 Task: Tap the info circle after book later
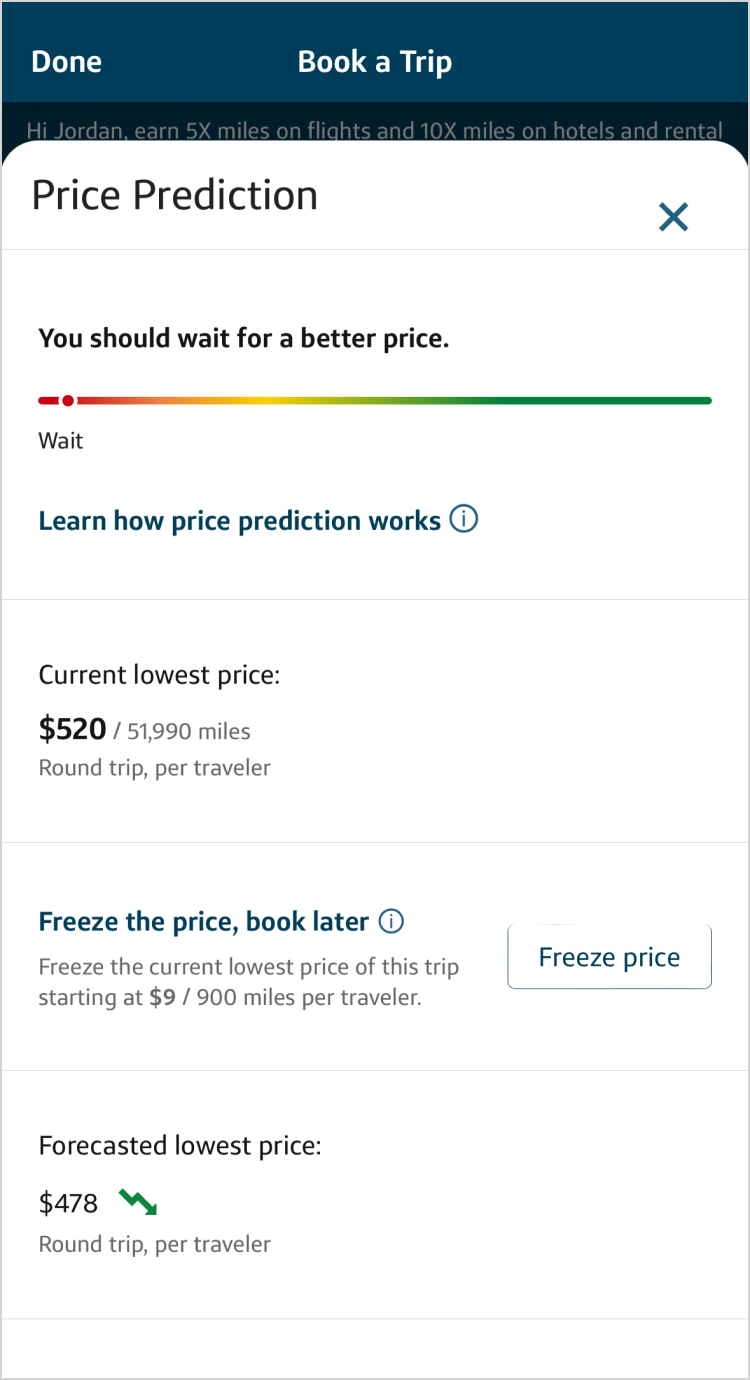point(392,921)
